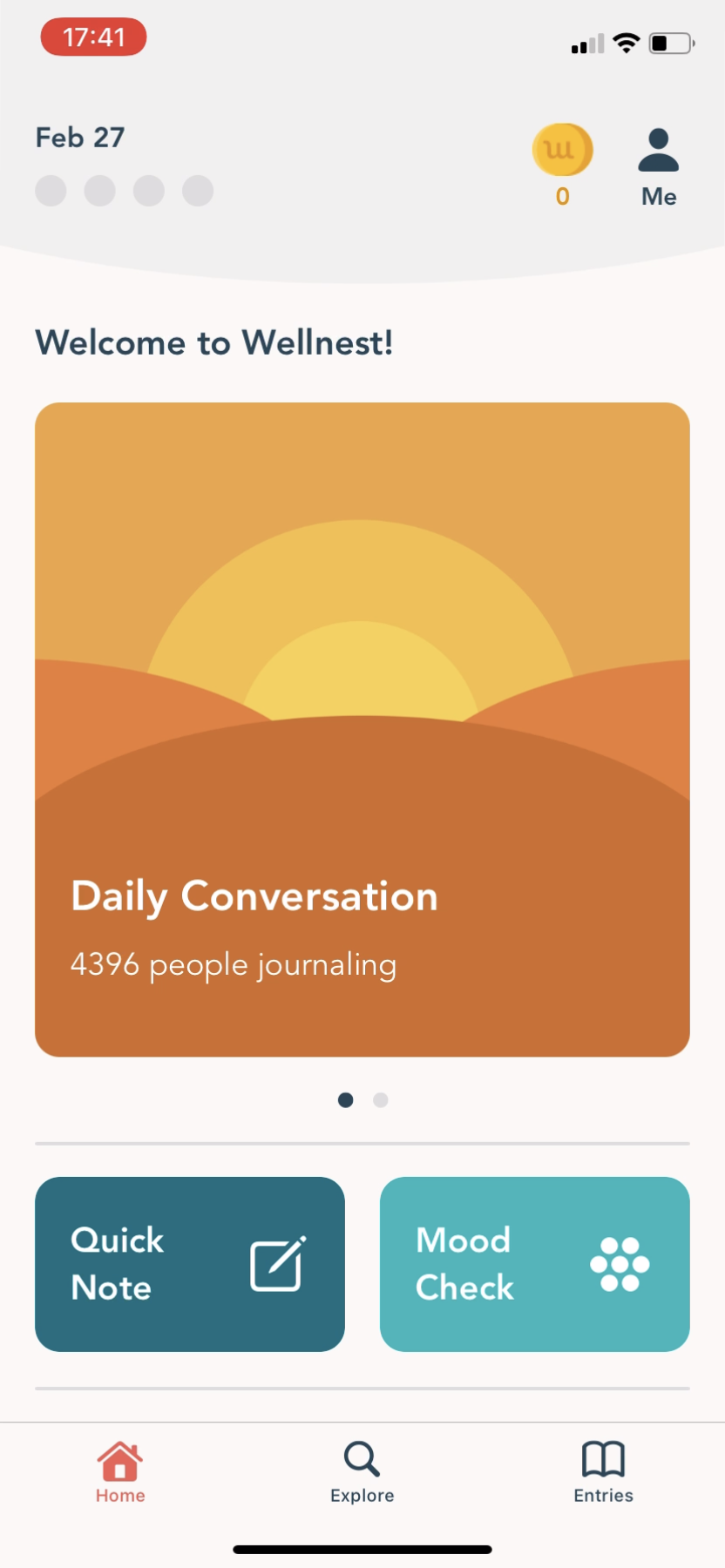Select the second carousel page dot
The width and height of the screenshot is (725, 1568).
click(x=380, y=1100)
